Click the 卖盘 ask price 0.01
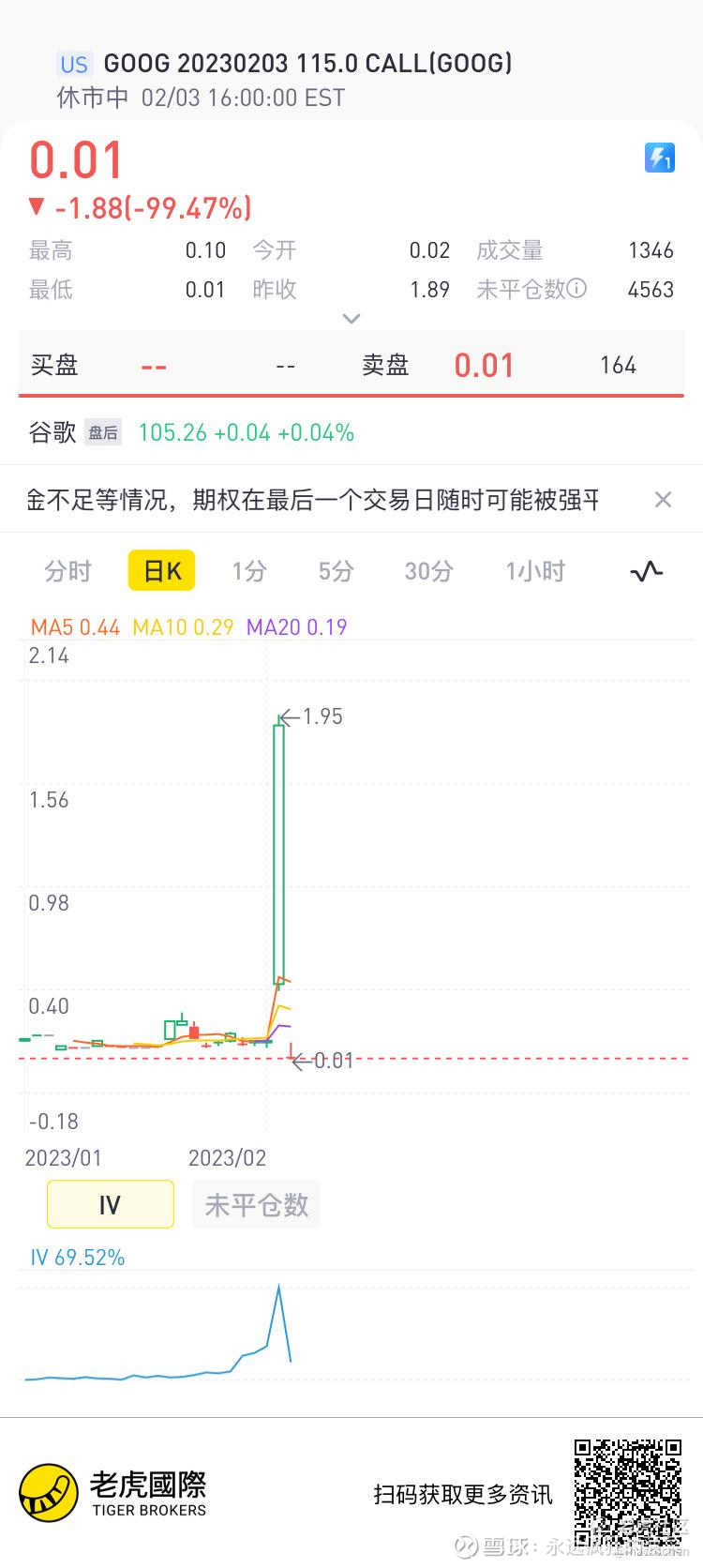The width and height of the screenshot is (703, 1568). click(x=485, y=365)
